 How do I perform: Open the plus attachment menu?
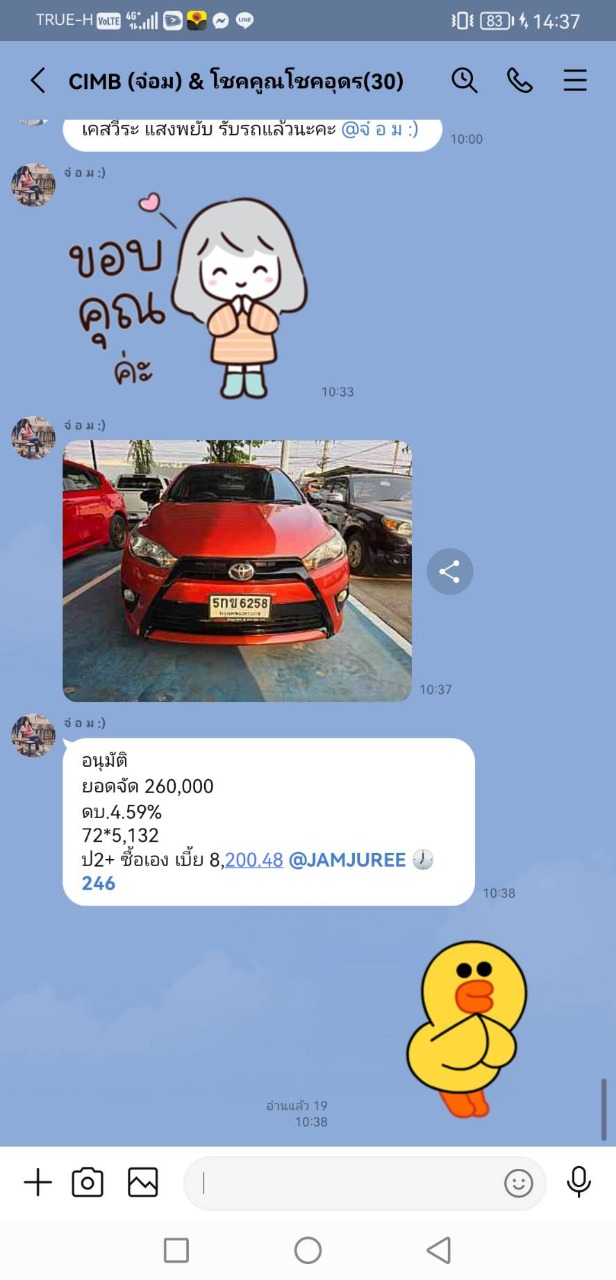[37, 1183]
